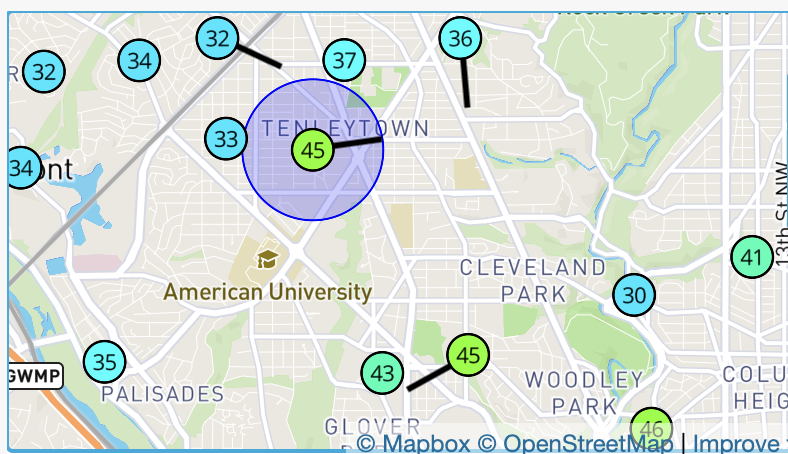The width and height of the screenshot is (788, 454).
Task: Open the marker labeled 33
Action: (x=225, y=139)
